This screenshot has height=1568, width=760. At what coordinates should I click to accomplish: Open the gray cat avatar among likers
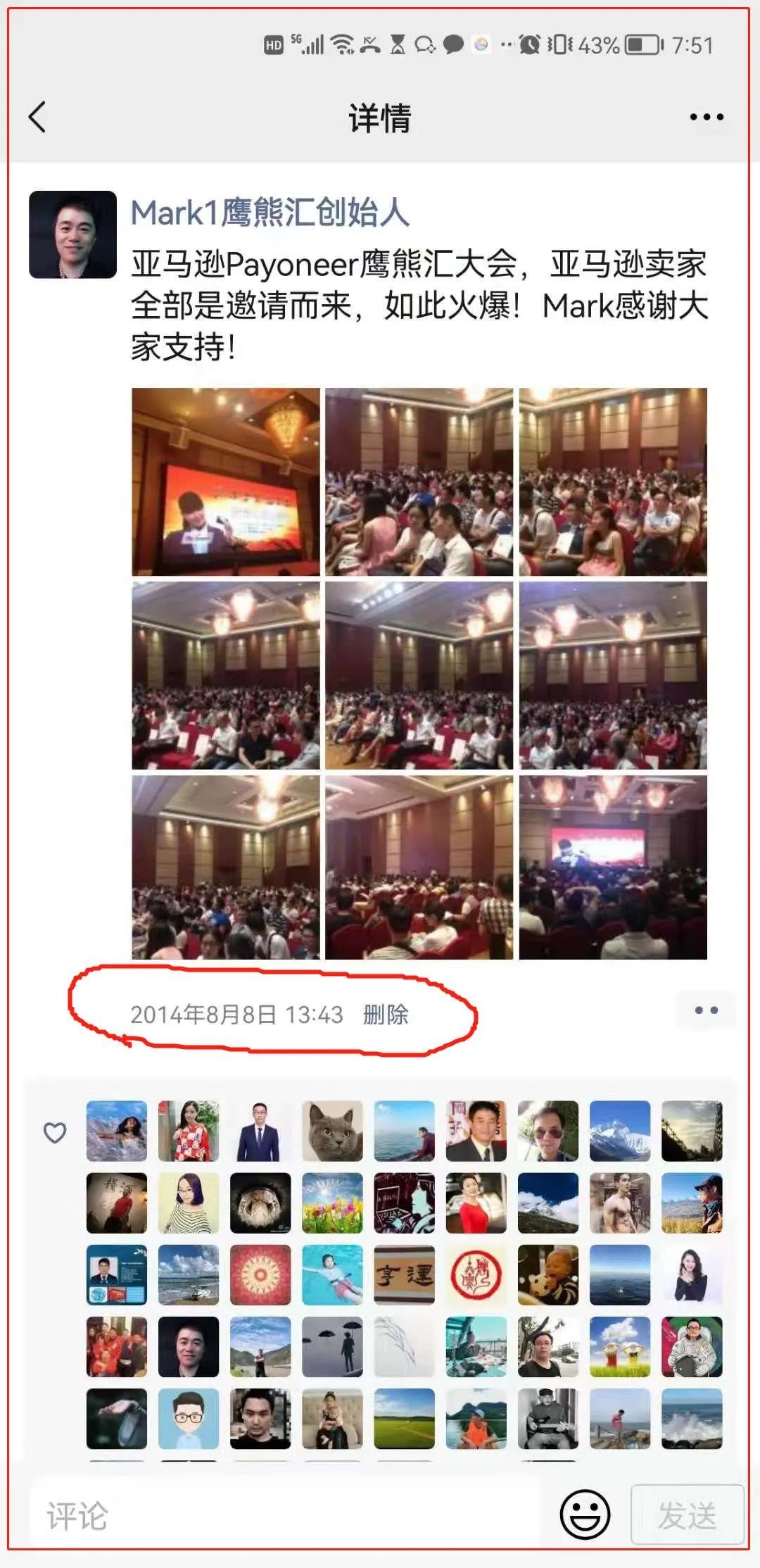point(332,1131)
